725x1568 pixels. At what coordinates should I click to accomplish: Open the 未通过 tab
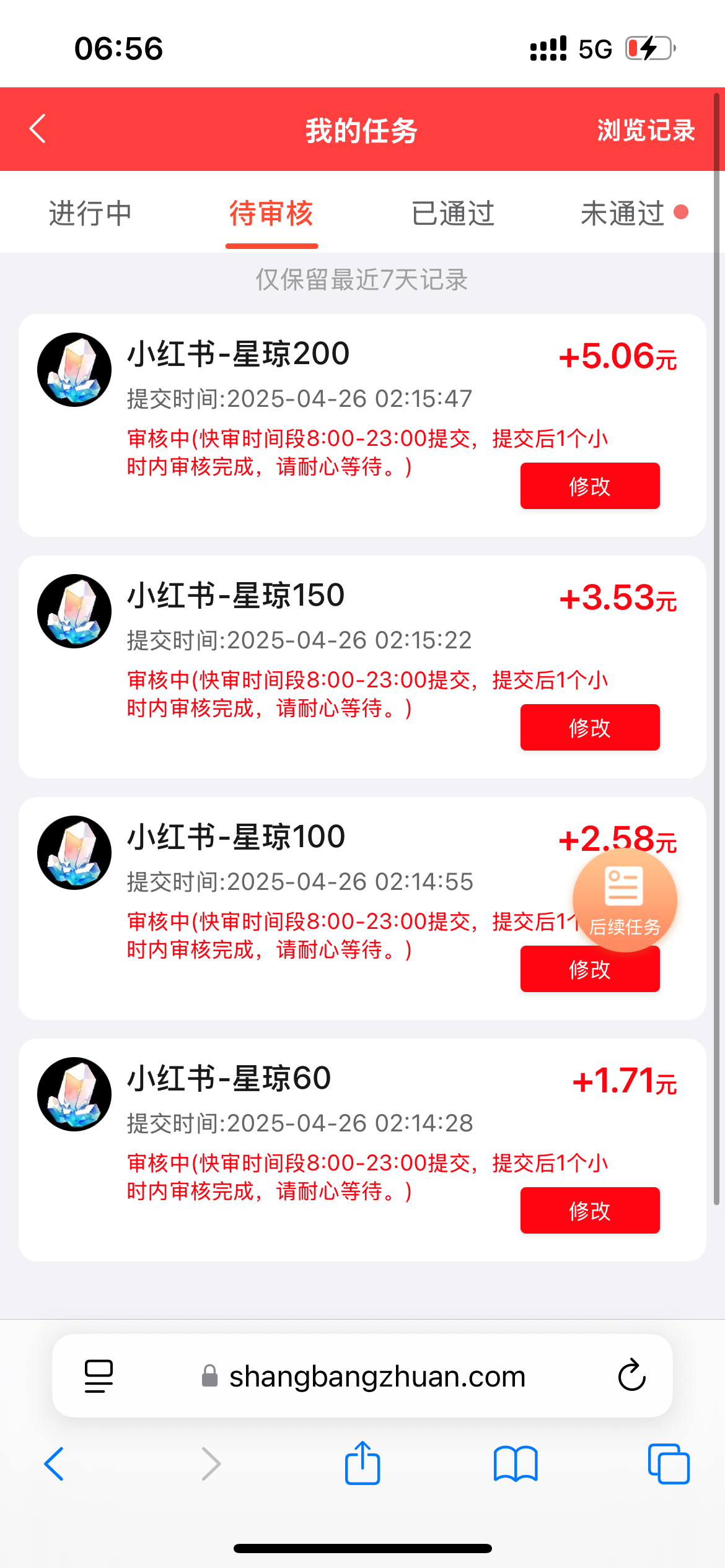(x=623, y=214)
